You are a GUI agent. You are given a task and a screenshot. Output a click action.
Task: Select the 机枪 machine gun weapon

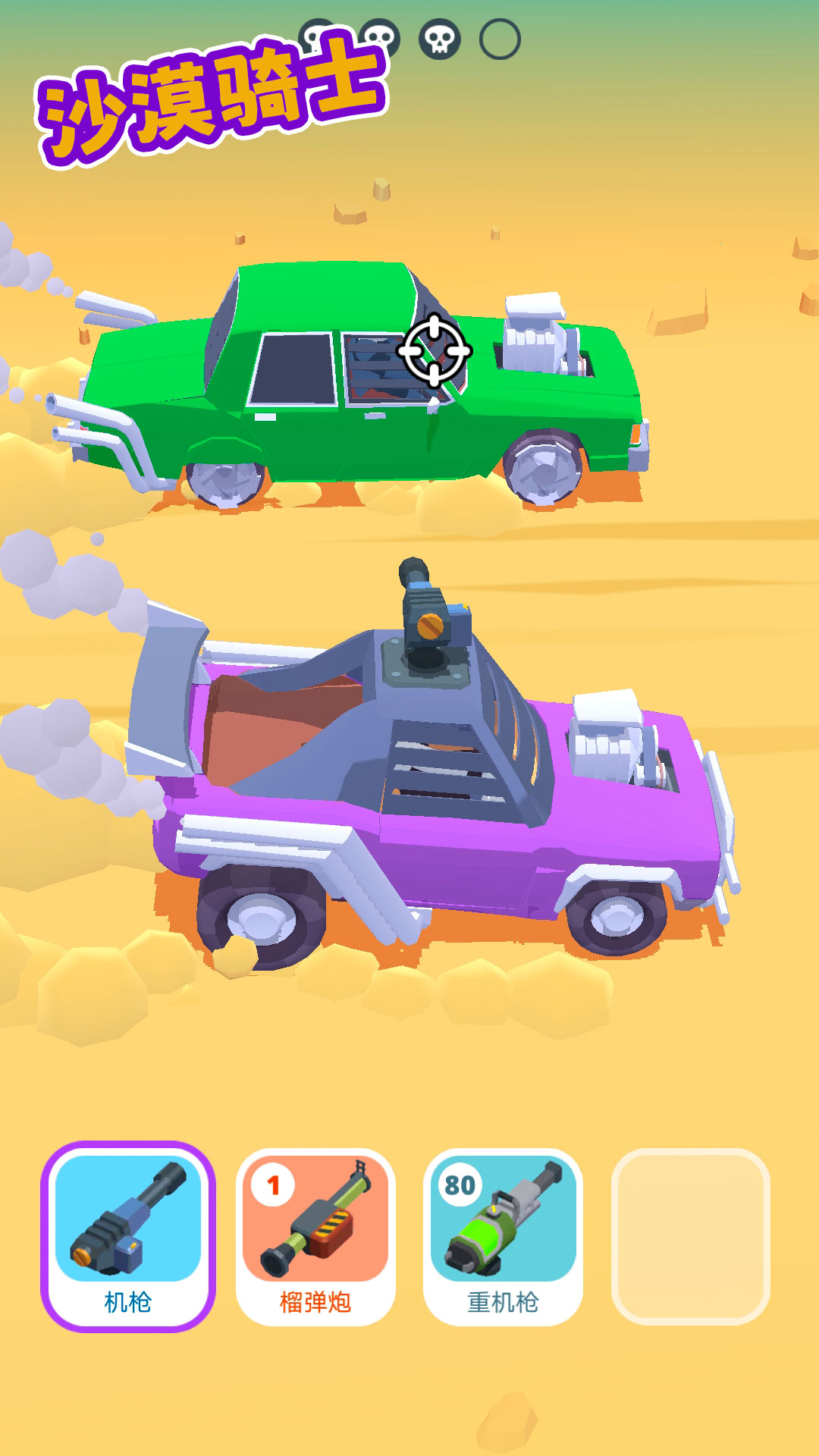(x=127, y=1236)
